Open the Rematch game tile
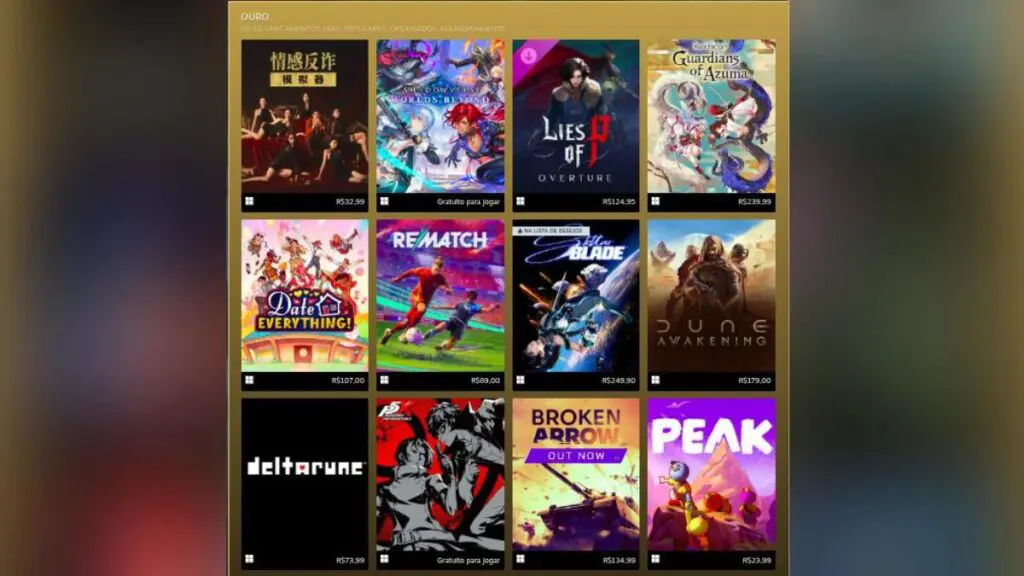Image resolution: width=1024 pixels, height=576 pixels. (x=440, y=296)
